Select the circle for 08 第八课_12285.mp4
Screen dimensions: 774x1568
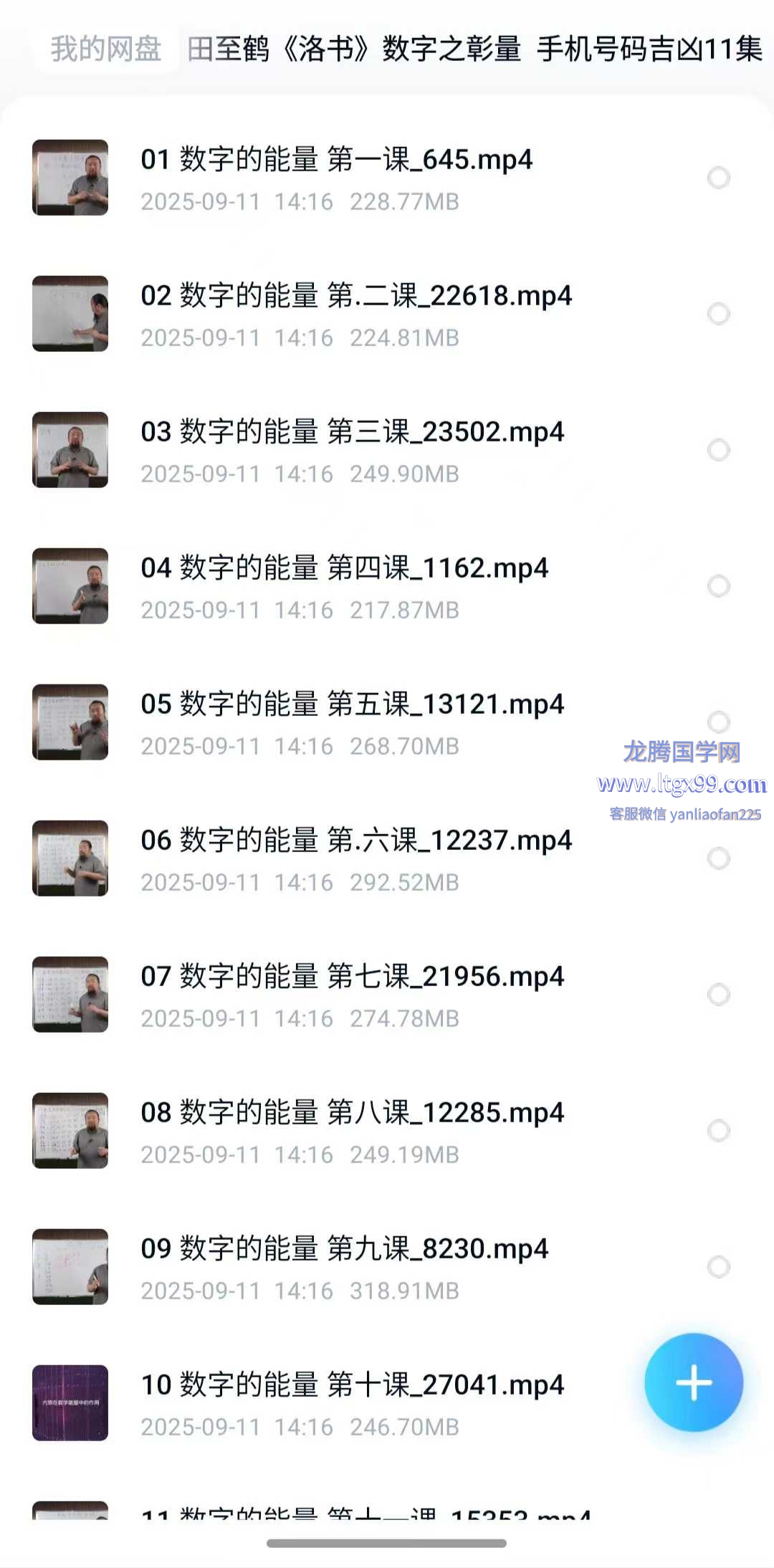[x=718, y=1131]
